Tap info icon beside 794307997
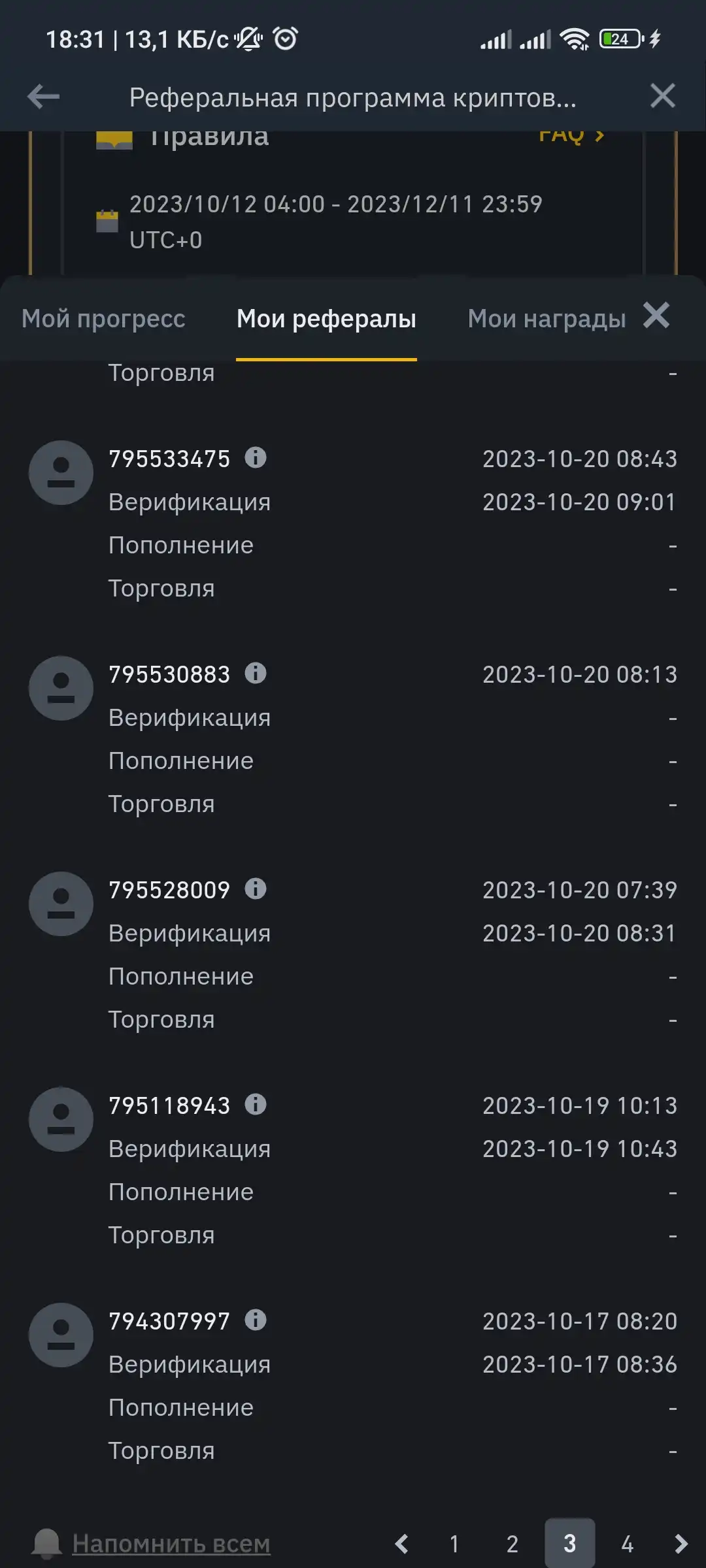Viewport: 706px width, 1568px height. [x=256, y=1320]
